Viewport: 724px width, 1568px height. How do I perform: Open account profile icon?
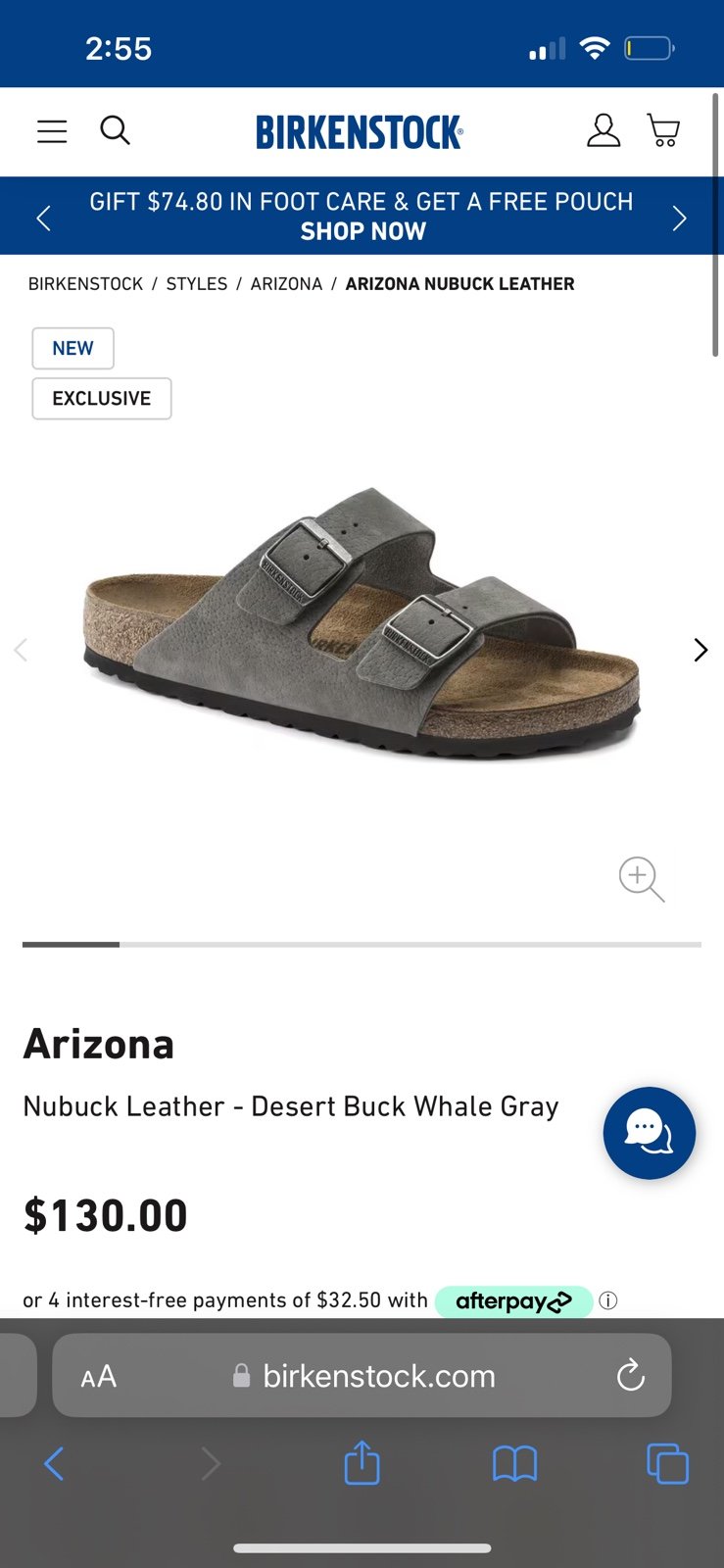tap(603, 130)
